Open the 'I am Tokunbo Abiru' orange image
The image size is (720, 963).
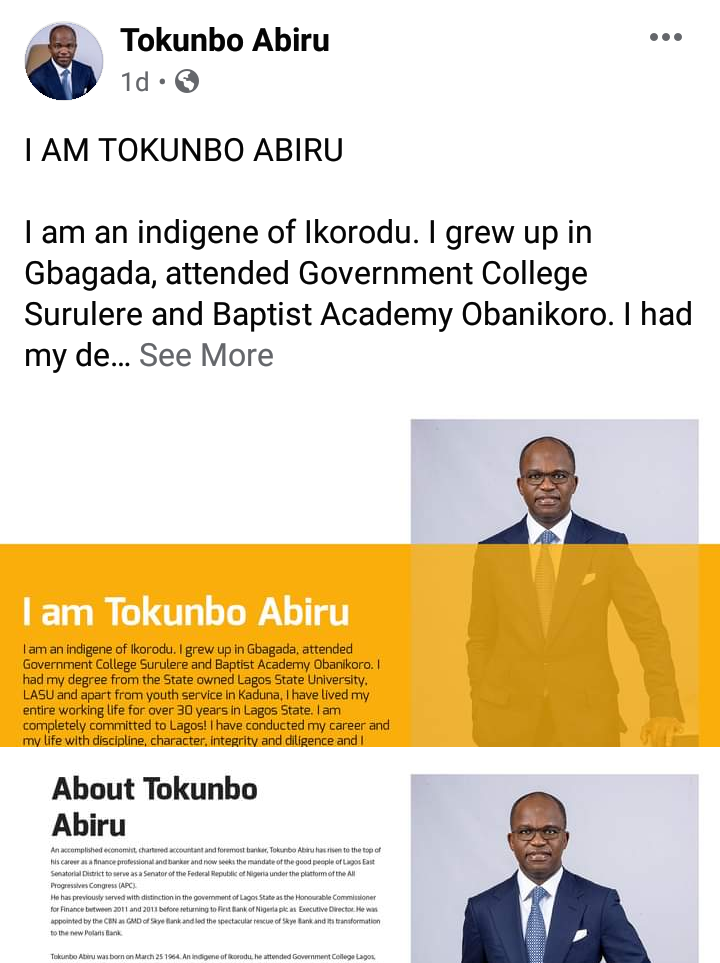359,583
